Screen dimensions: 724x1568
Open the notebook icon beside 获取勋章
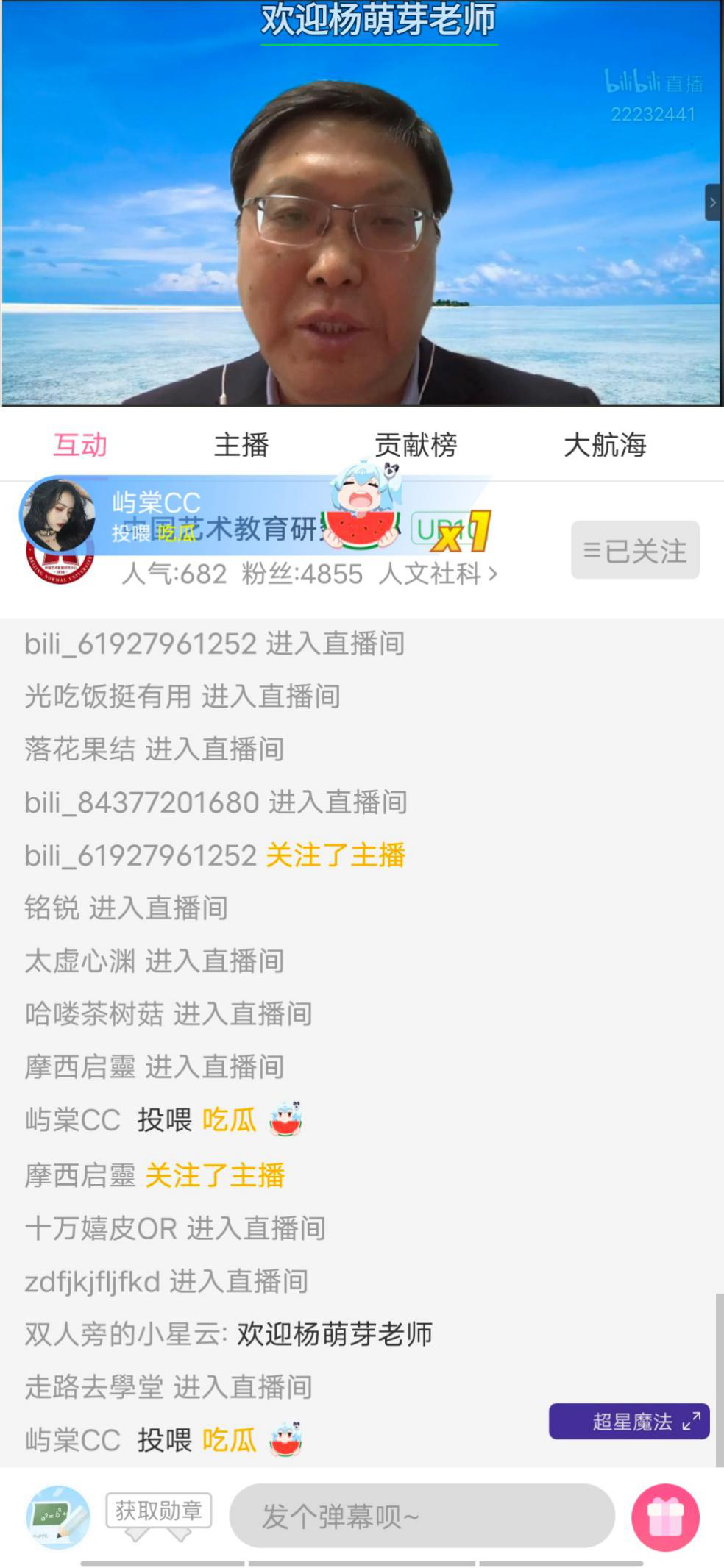pyautogui.click(x=58, y=1517)
